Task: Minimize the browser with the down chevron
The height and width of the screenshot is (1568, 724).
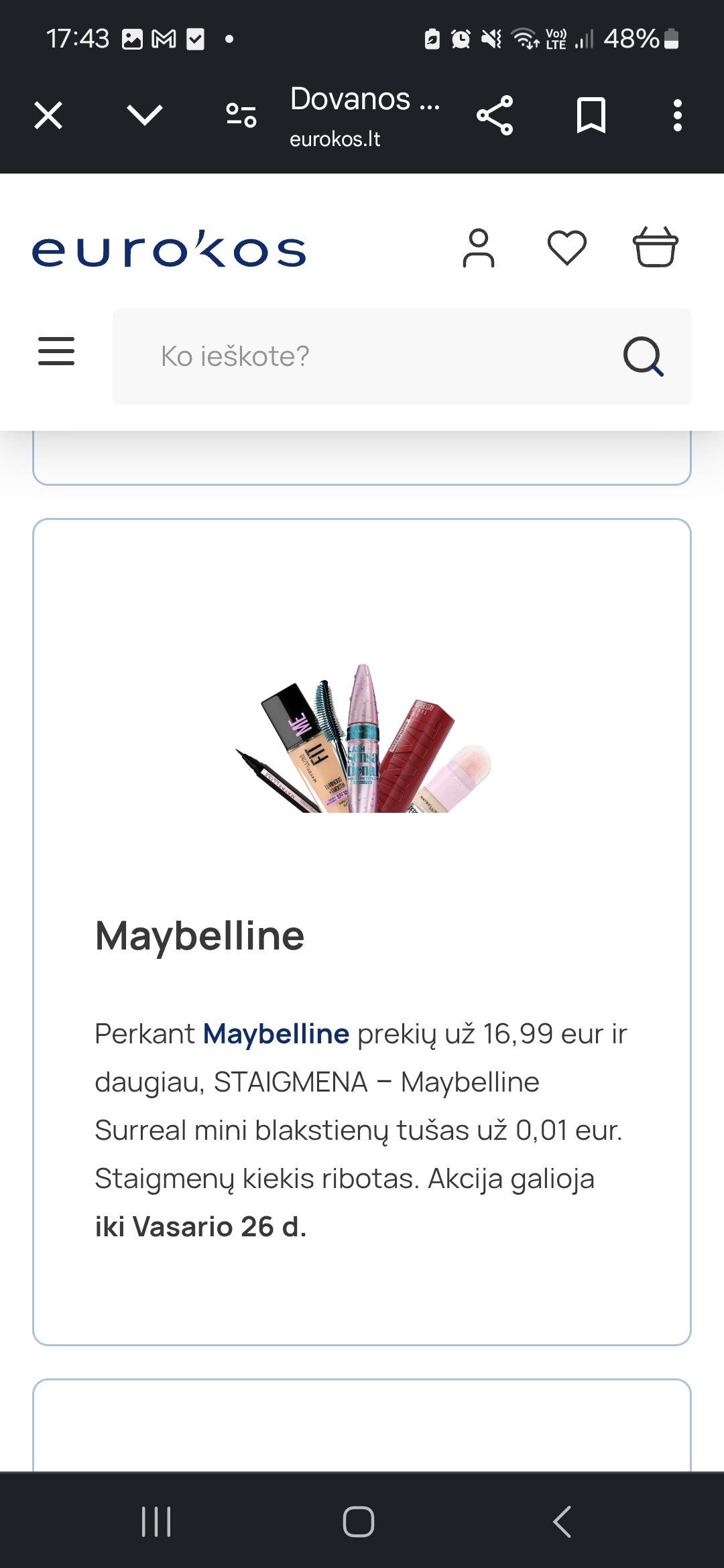Action: pyautogui.click(x=145, y=115)
